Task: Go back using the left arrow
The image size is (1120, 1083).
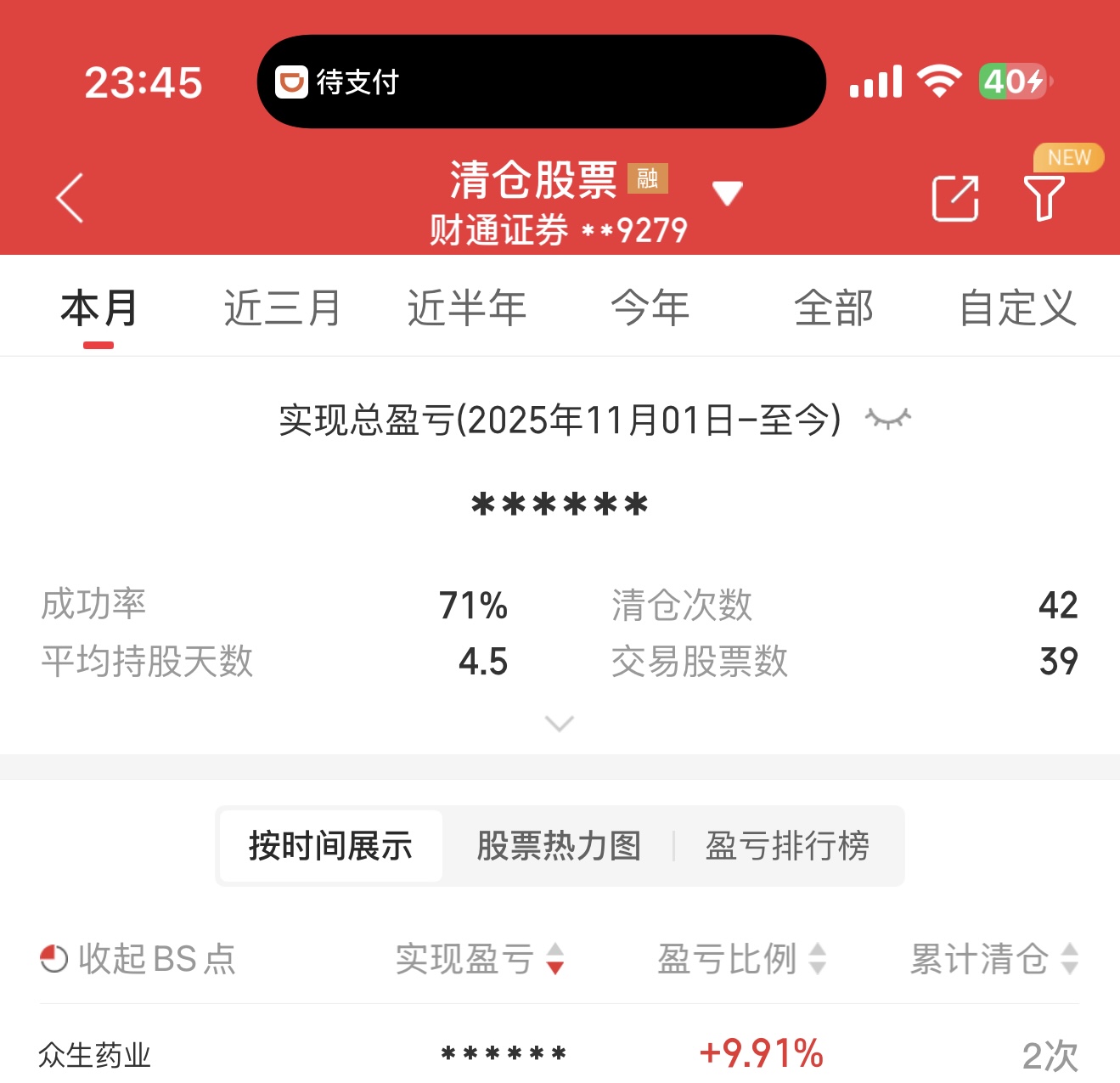Action: click(x=70, y=198)
